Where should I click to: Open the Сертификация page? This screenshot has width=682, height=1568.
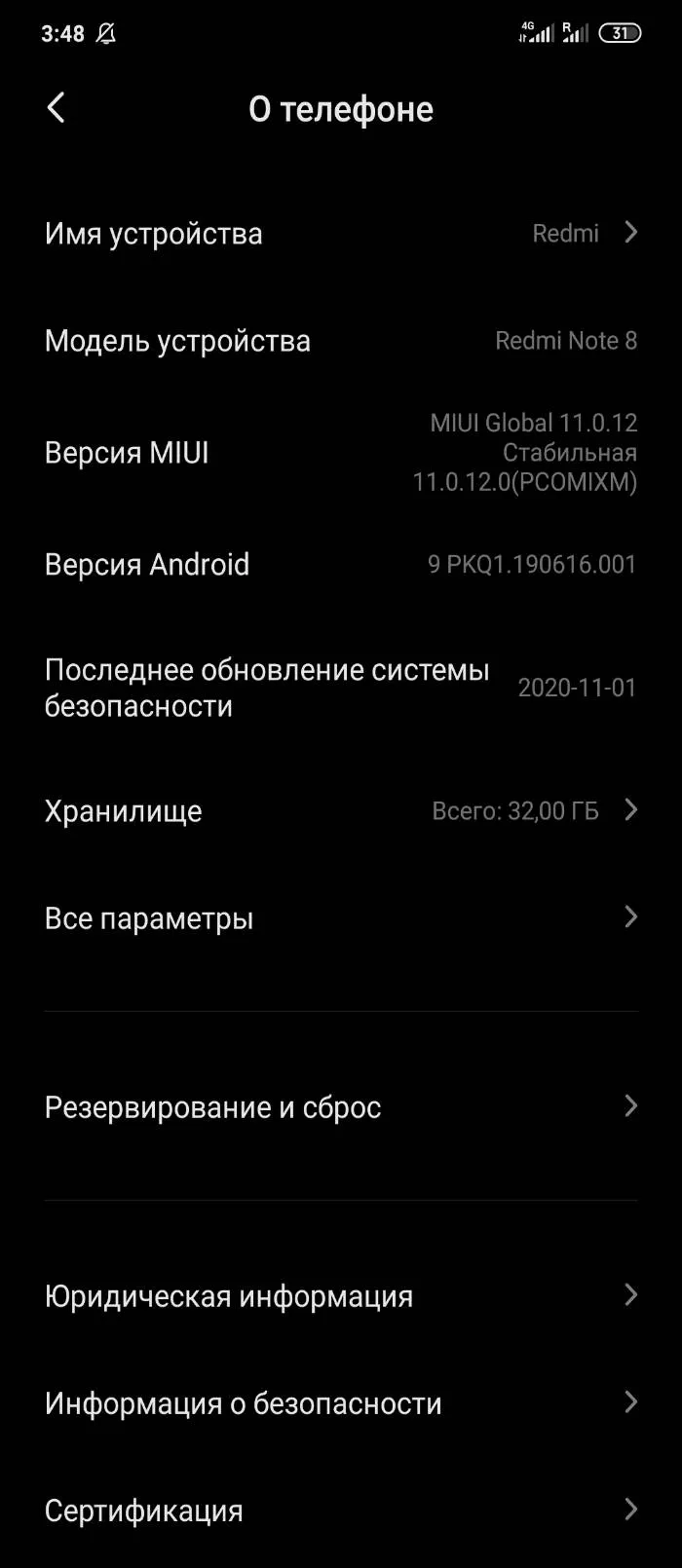pos(341,1511)
